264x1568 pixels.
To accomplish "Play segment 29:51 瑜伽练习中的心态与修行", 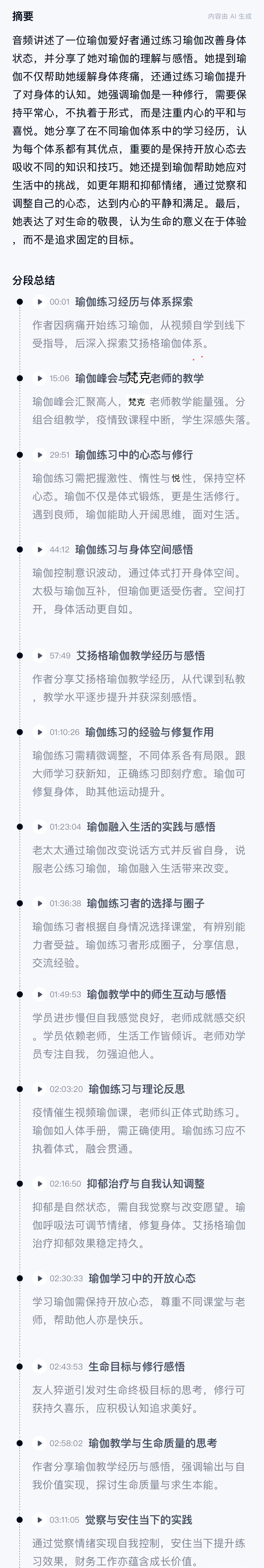I will coord(40,455).
